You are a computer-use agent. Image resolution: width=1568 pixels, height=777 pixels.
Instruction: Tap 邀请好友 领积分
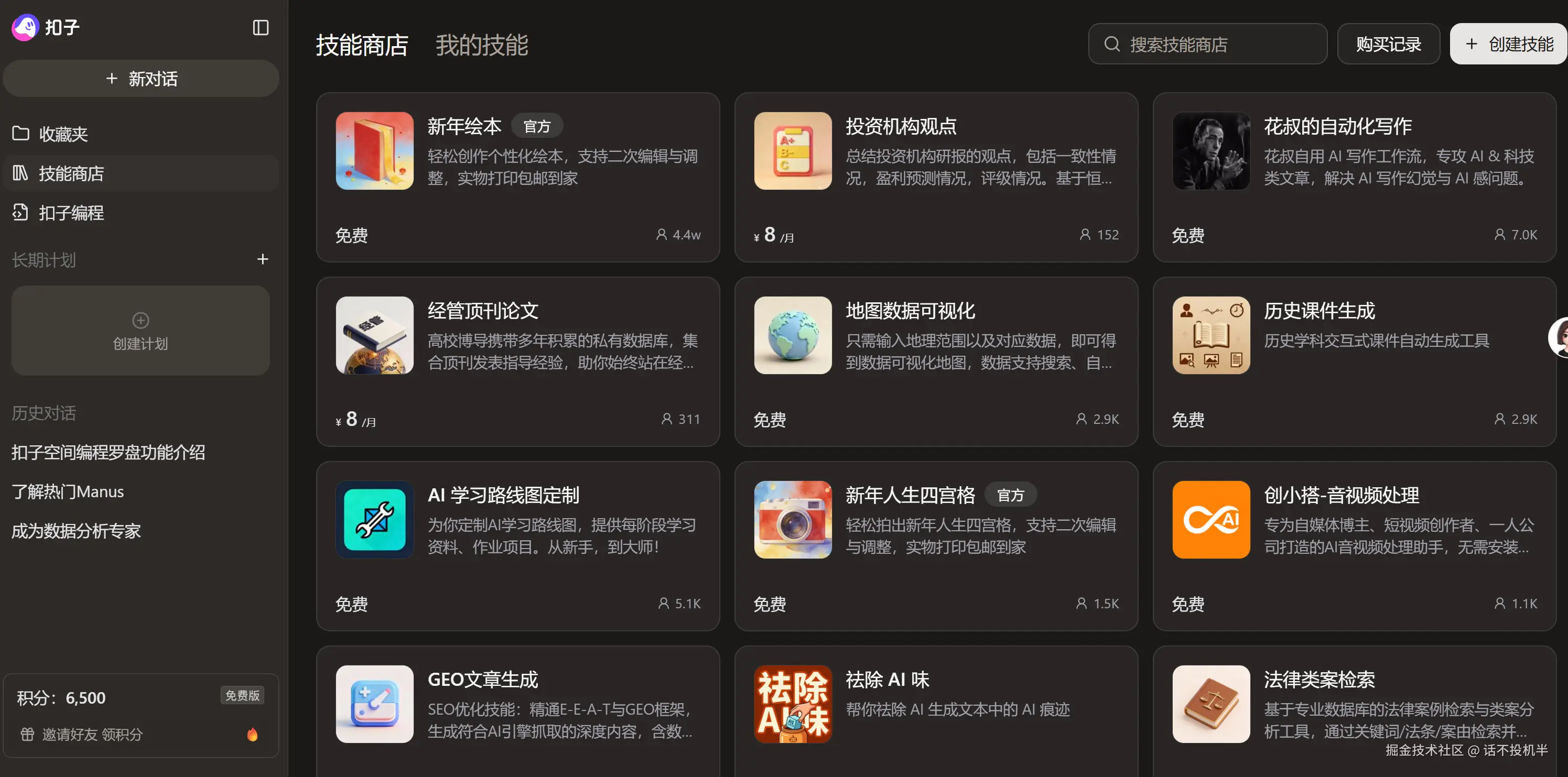pos(92,735)
